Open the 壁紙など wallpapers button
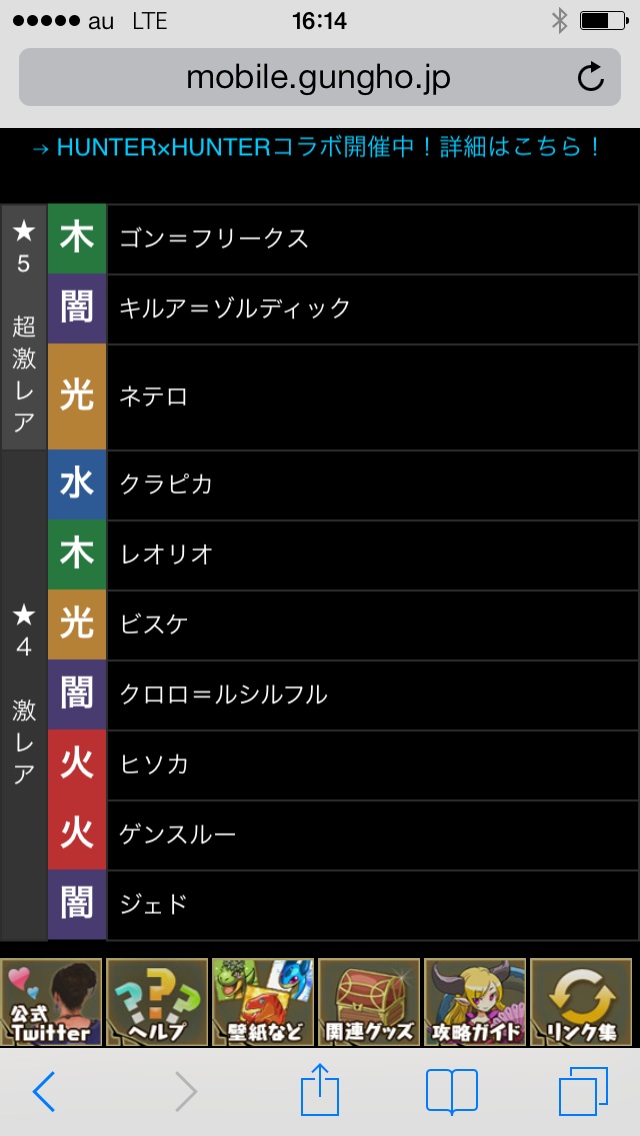 (x=263, y=1003)
